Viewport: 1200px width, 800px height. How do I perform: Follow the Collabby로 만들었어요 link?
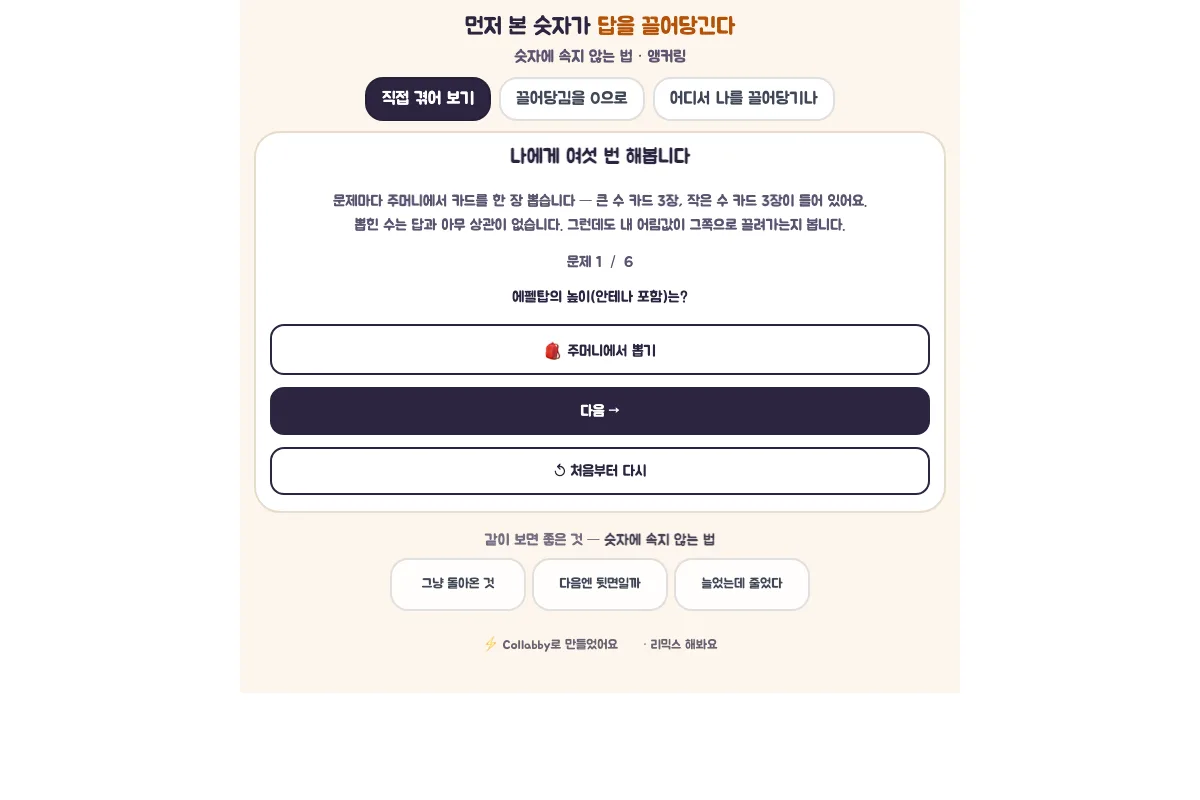[550, 644]
